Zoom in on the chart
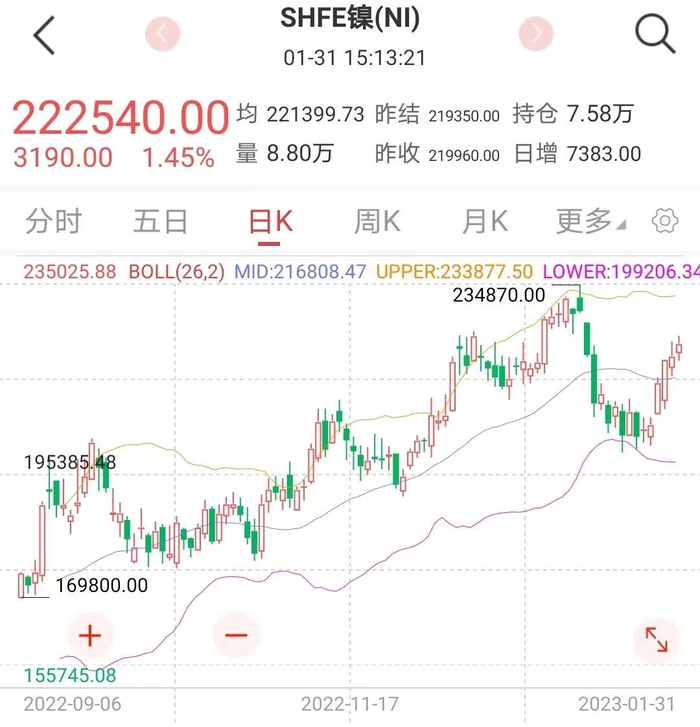Screen dimensions: 700x727 tap(90, 635)
